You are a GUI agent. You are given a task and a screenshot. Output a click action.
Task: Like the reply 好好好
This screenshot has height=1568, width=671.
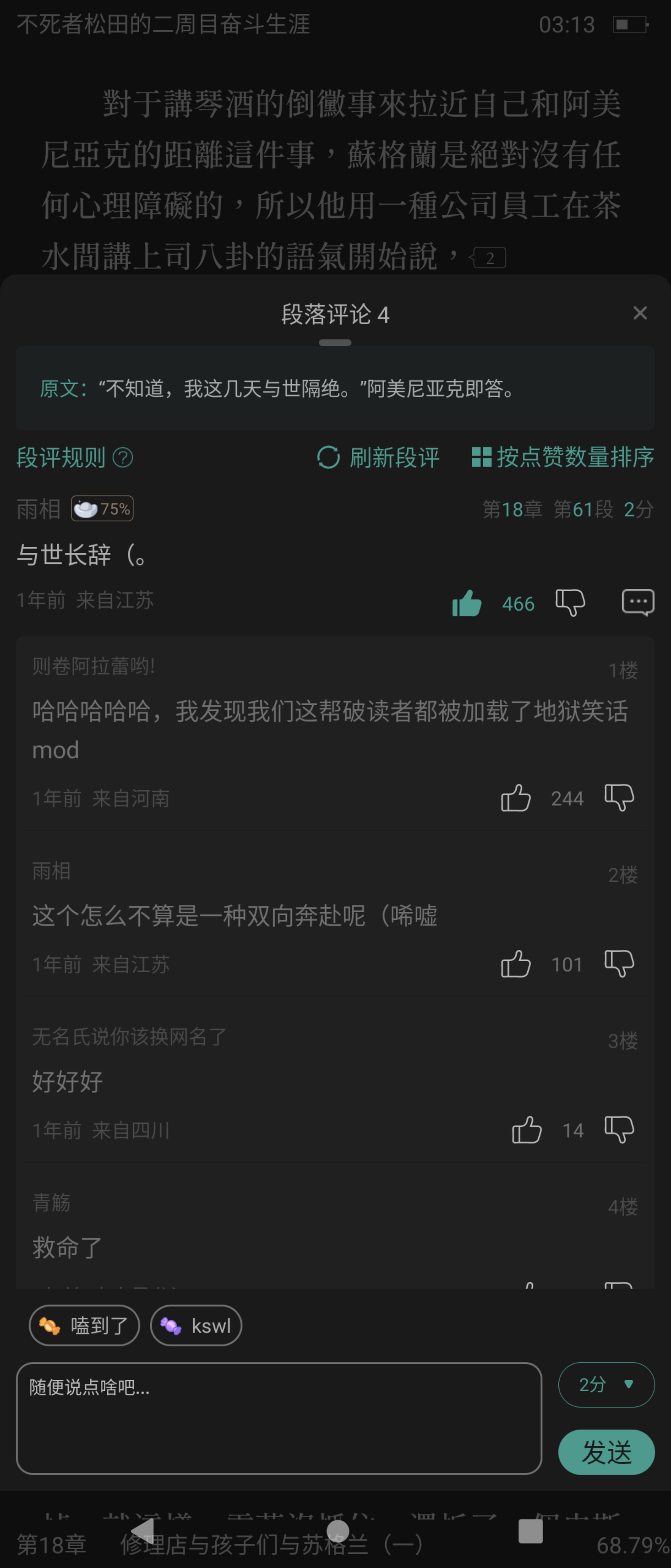[526, 1130]
